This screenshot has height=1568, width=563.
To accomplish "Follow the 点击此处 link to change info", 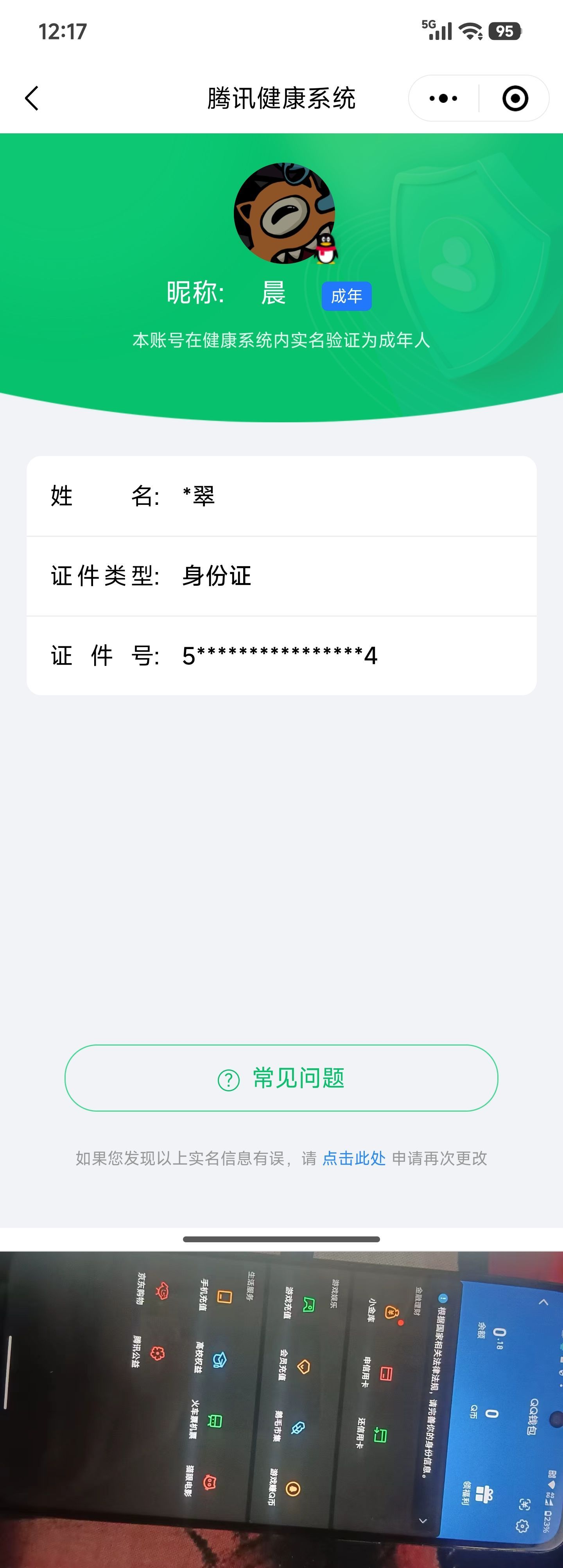I will [353, 1158].
